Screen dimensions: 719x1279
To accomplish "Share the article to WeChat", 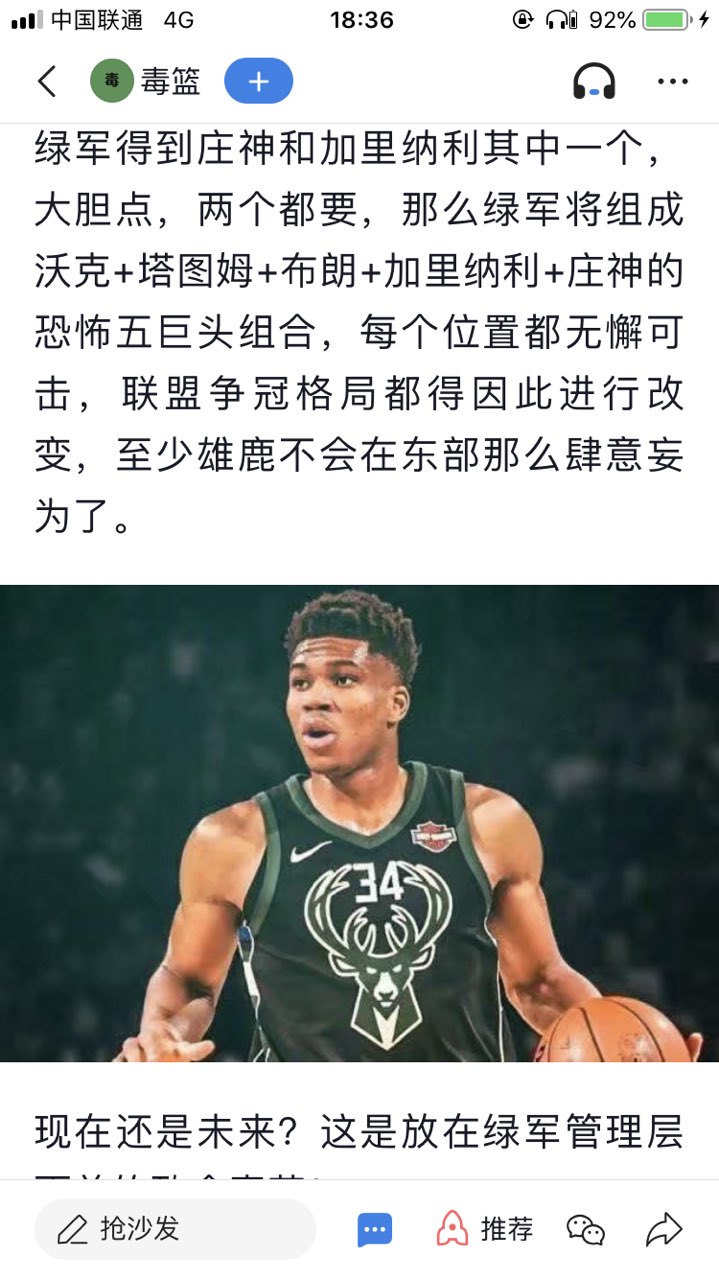I will tap(586, 1229).
